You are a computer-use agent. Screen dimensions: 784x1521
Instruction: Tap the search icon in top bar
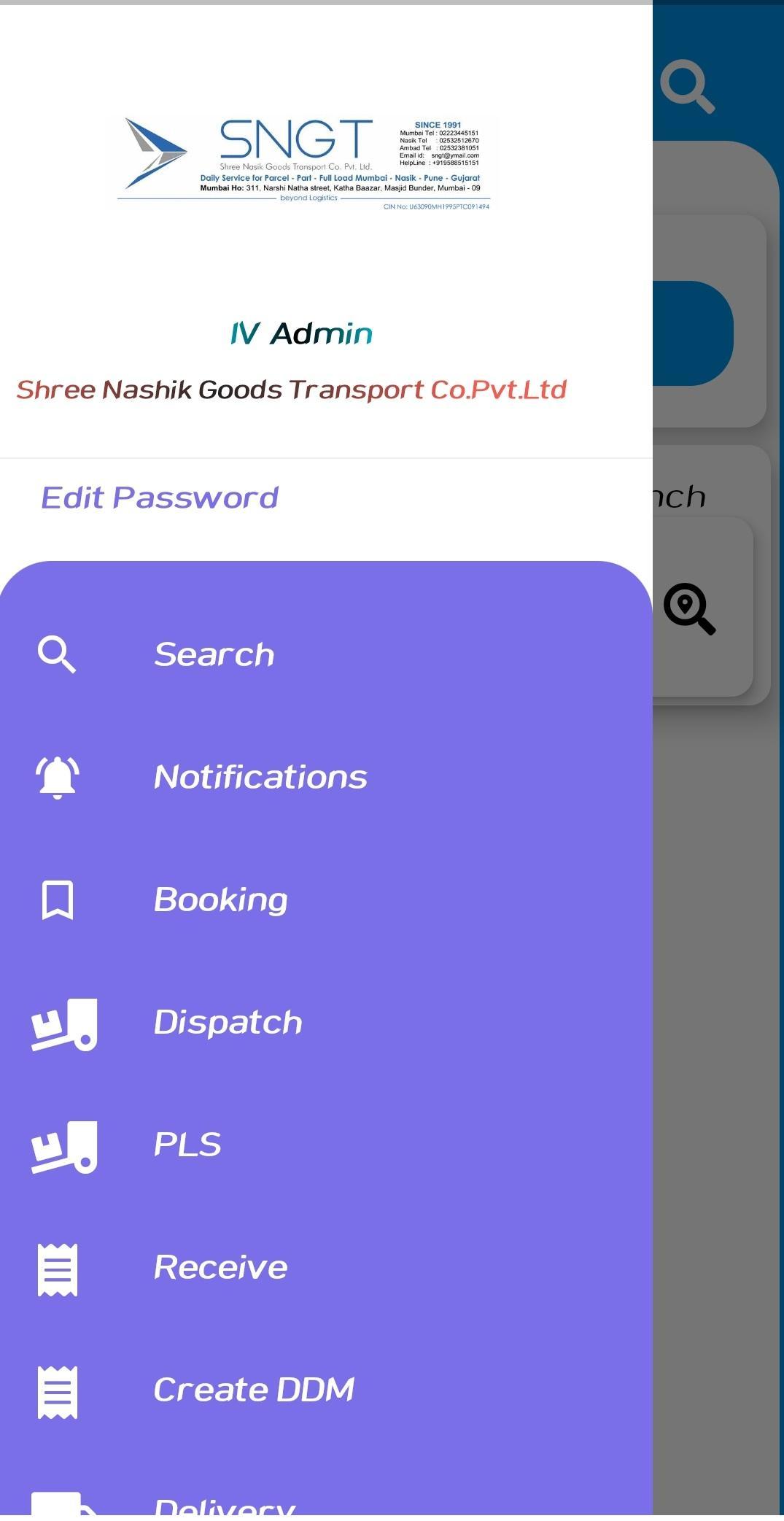pyautogui.click(x=687, y=87)
